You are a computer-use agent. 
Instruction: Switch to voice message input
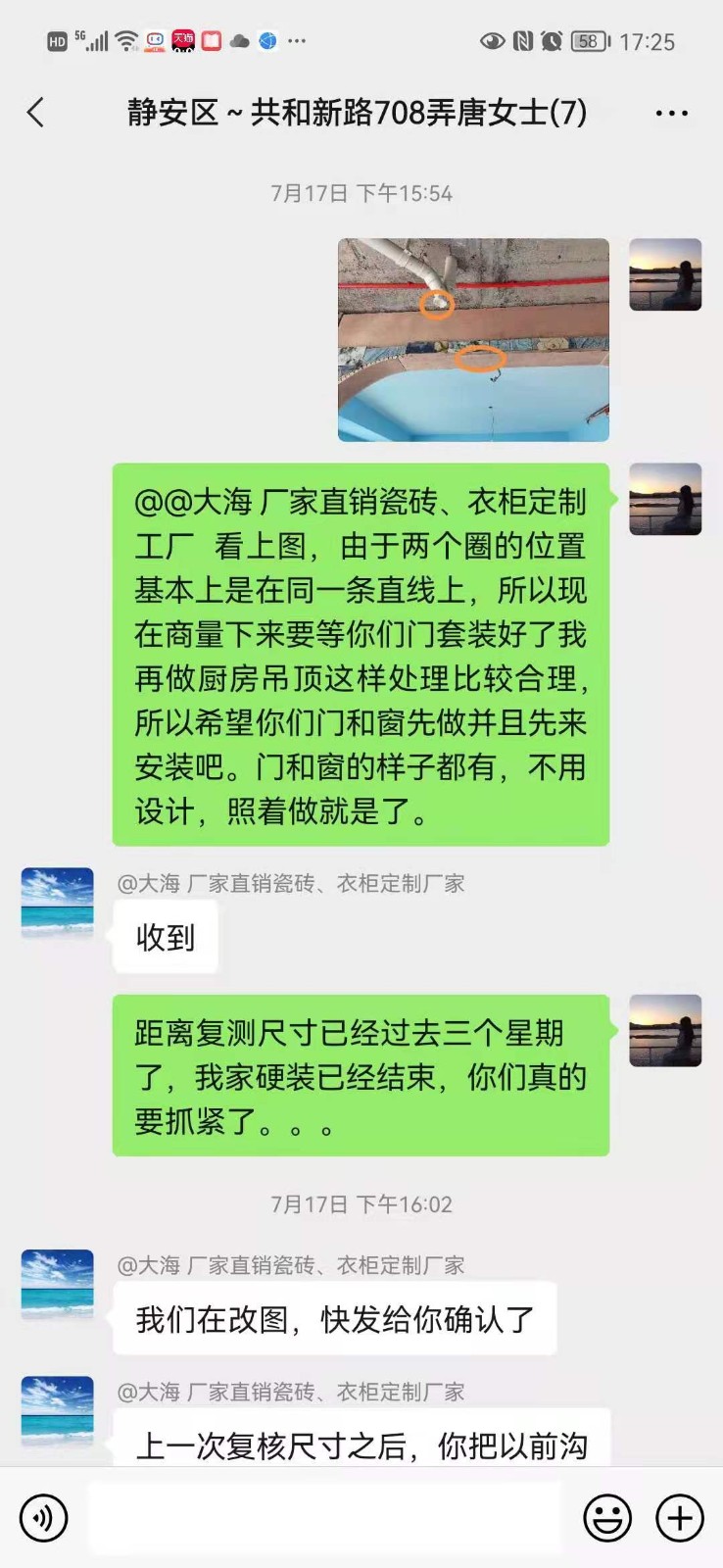point(44,1518)
